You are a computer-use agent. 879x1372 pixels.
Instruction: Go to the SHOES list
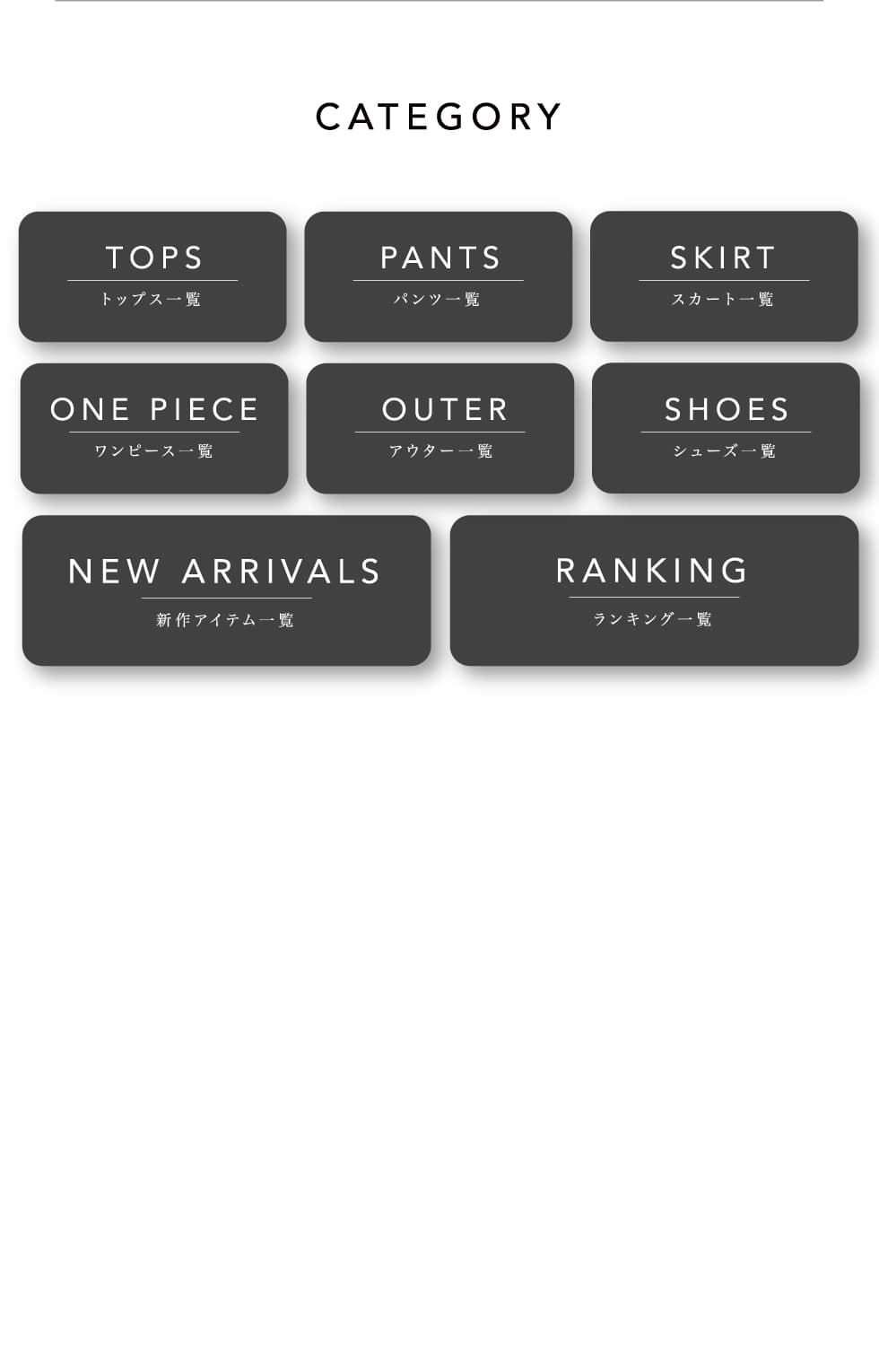click(x=726, y=428)
